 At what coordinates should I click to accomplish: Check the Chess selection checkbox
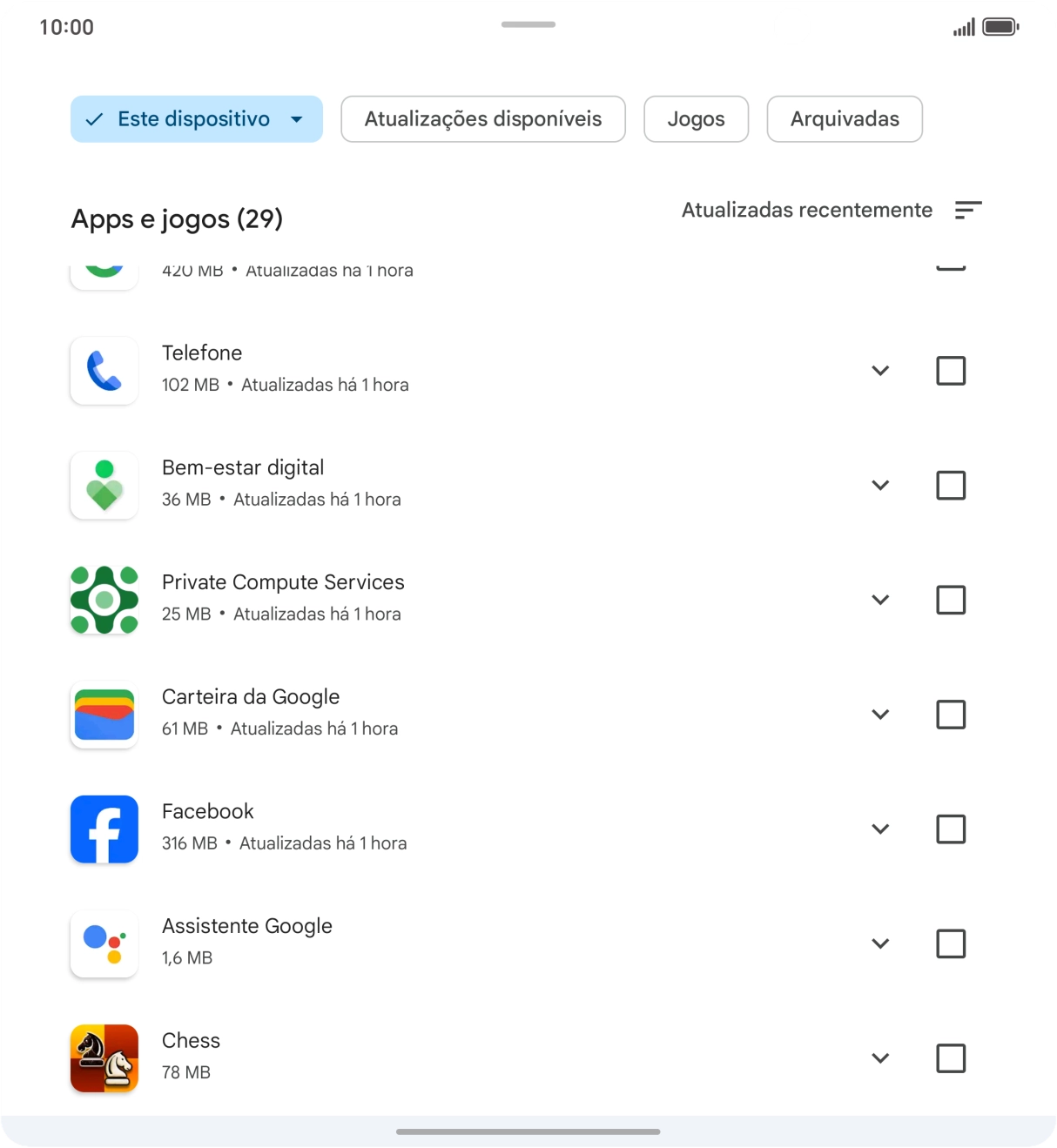coord(951,1057)
